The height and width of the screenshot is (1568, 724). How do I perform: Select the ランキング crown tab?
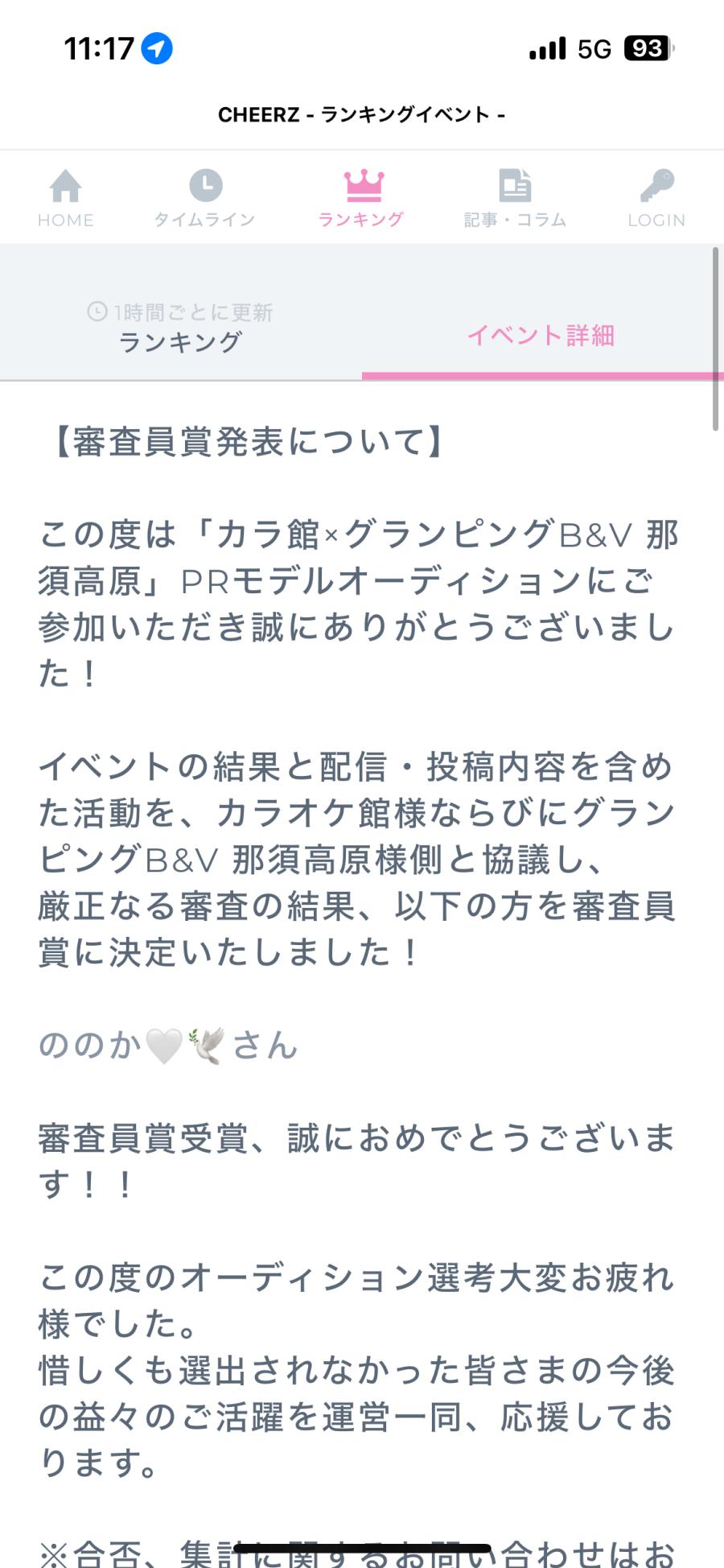pos(362,198)
